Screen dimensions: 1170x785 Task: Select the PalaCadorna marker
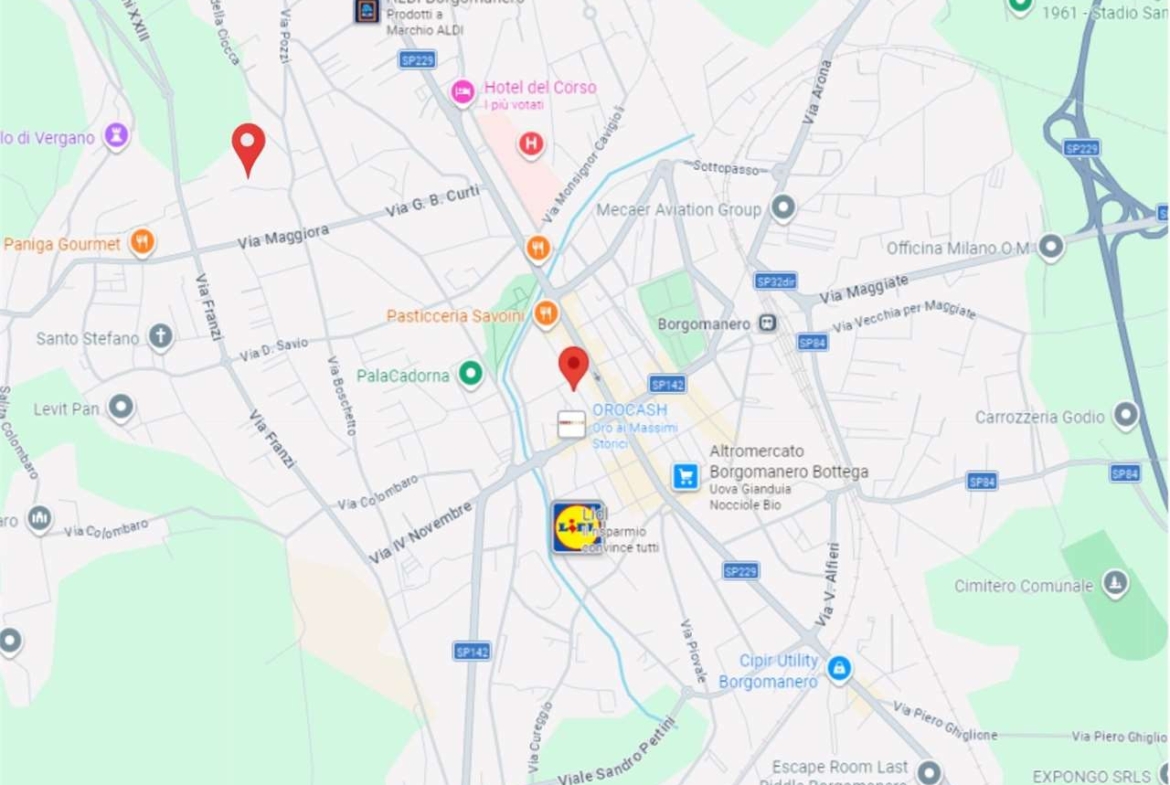(470, 375)
